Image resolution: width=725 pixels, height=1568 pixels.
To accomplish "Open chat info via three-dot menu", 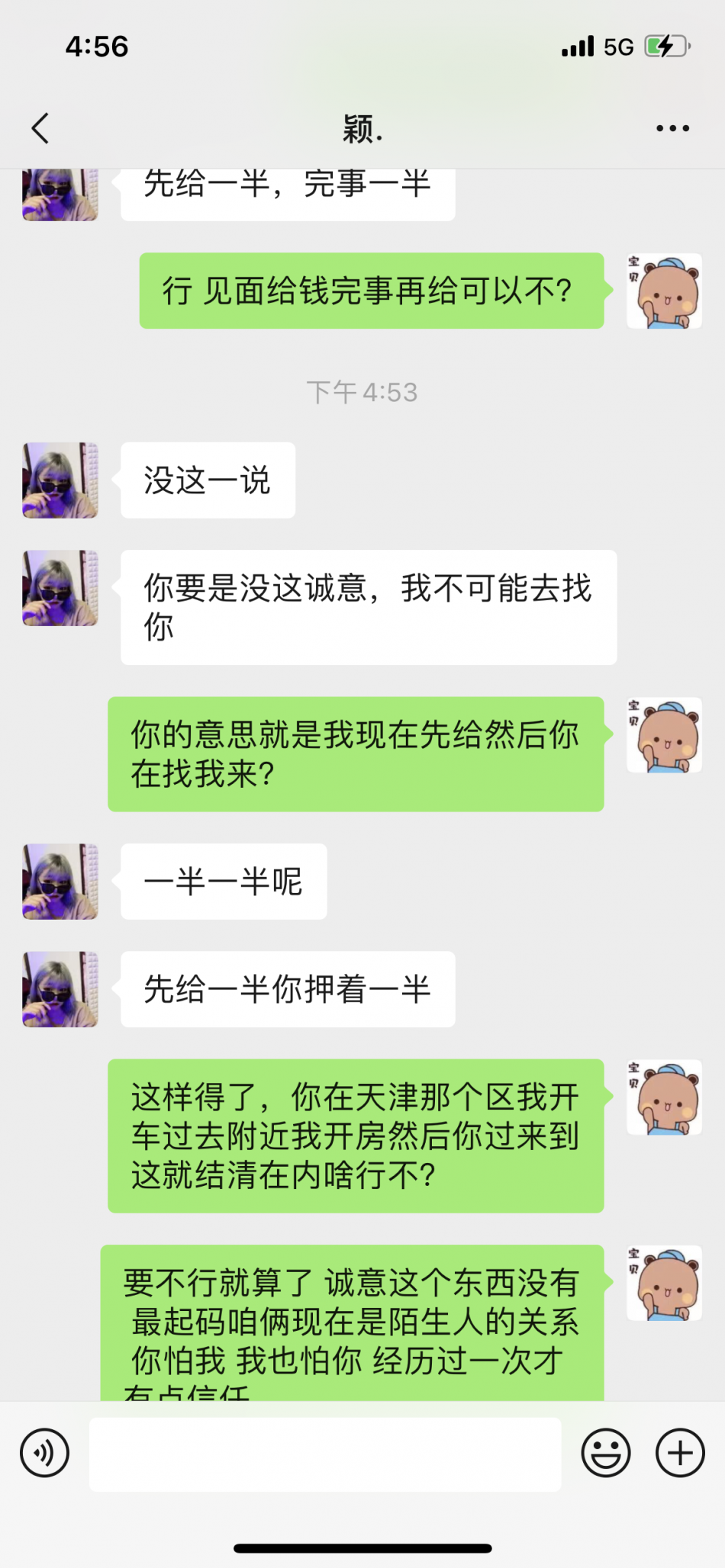I will pyautogui.click(x=672, y=128).
